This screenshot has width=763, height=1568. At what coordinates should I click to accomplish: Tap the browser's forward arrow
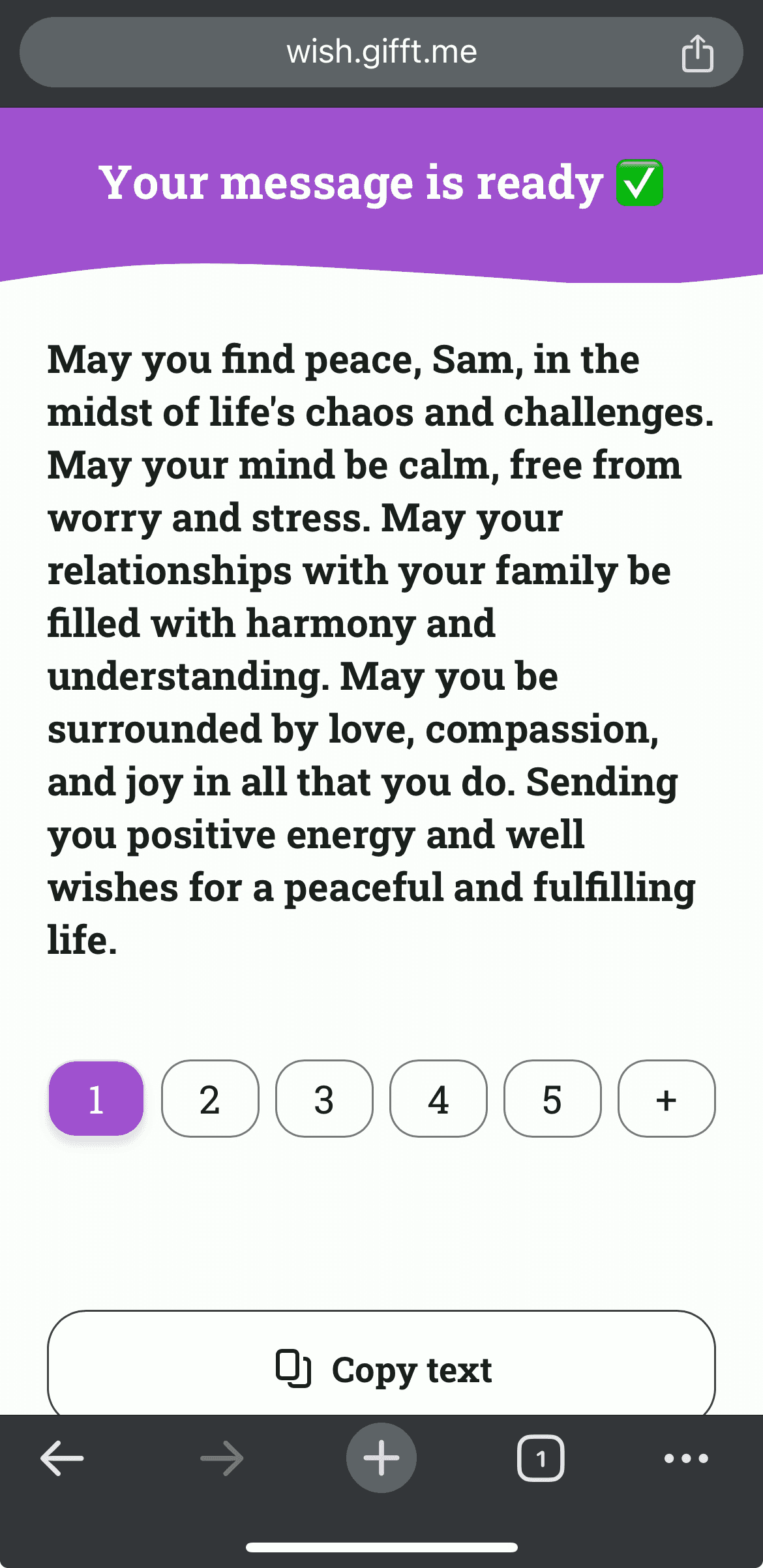coord(222,1458)
